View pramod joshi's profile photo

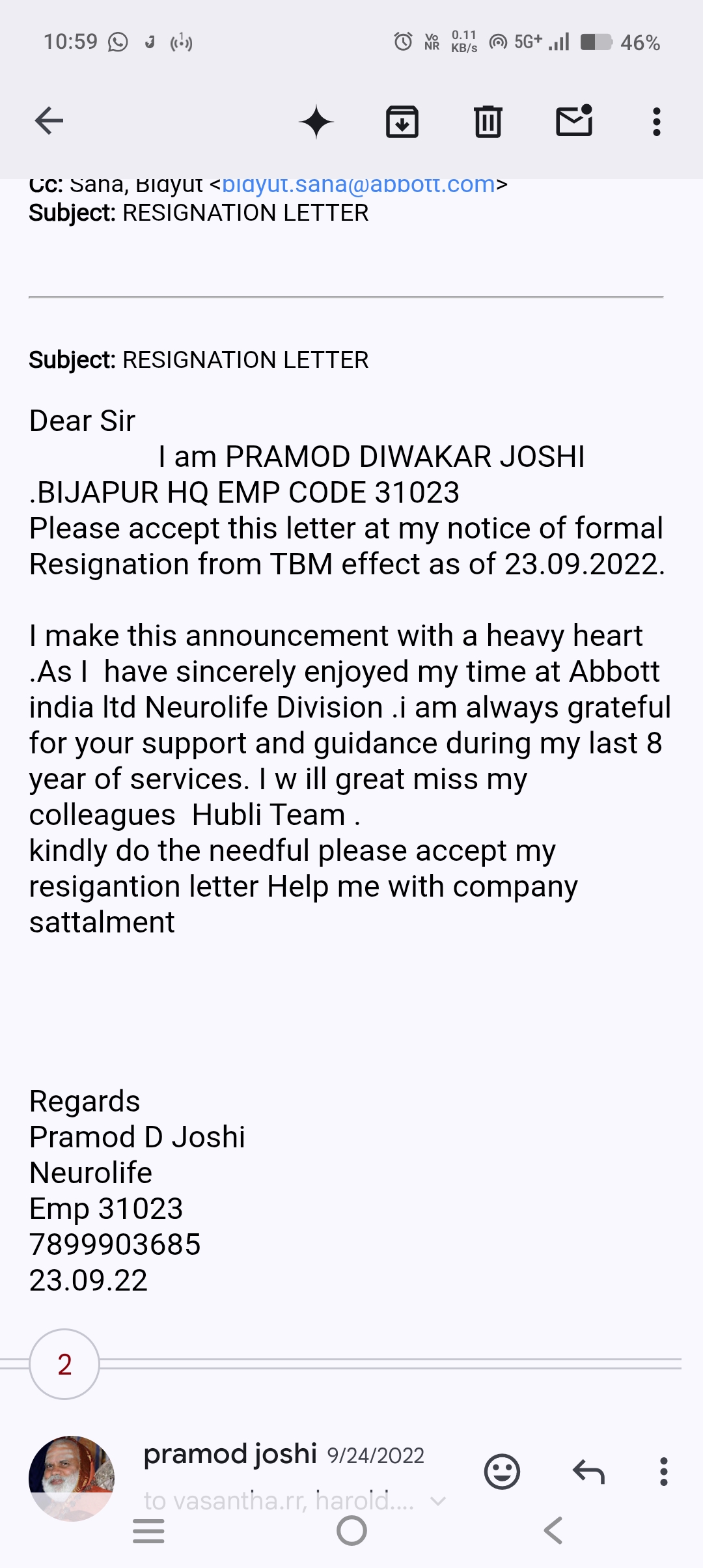tap(72, 1477)
